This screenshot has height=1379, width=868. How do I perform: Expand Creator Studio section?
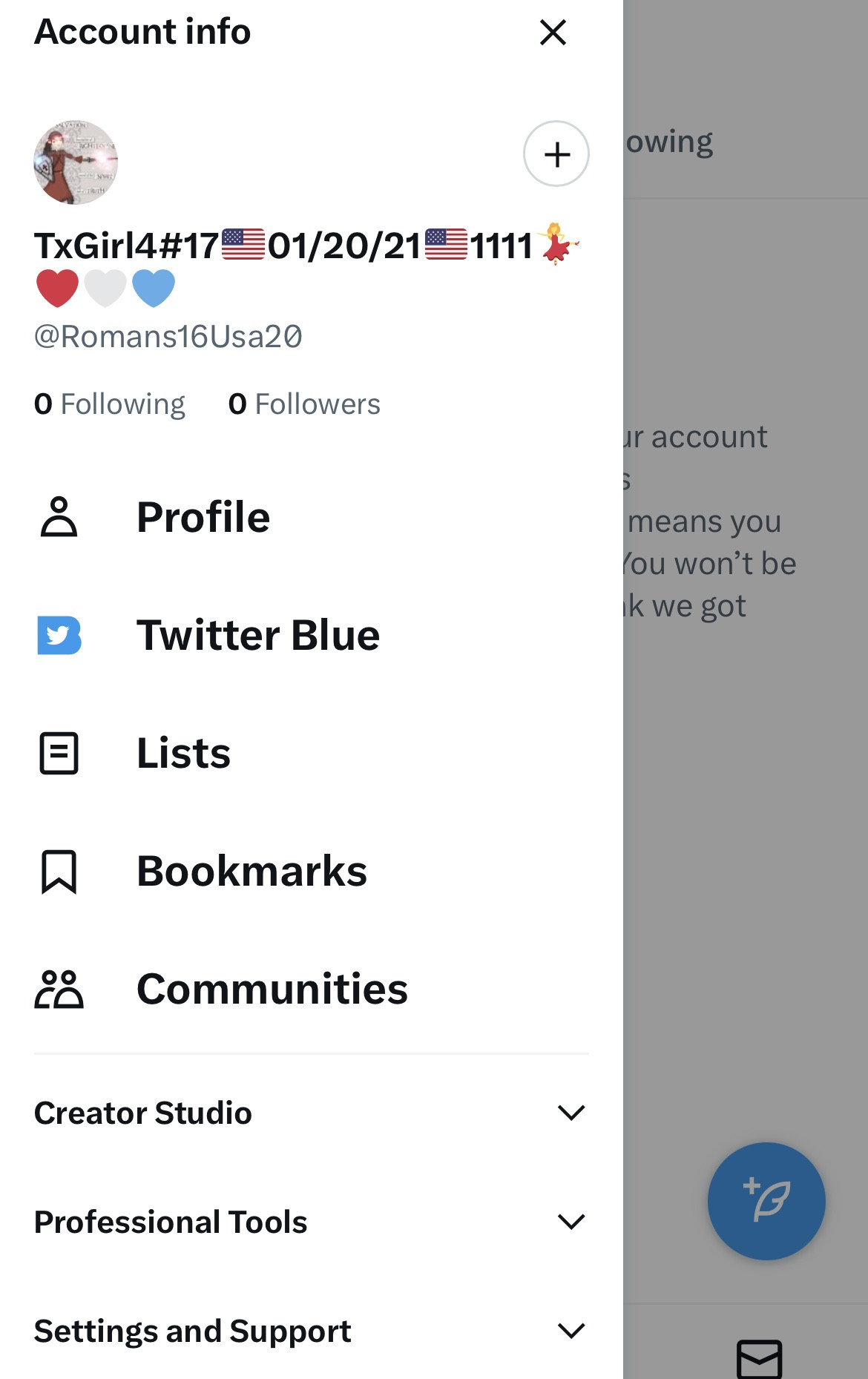tap(311, 1113)
